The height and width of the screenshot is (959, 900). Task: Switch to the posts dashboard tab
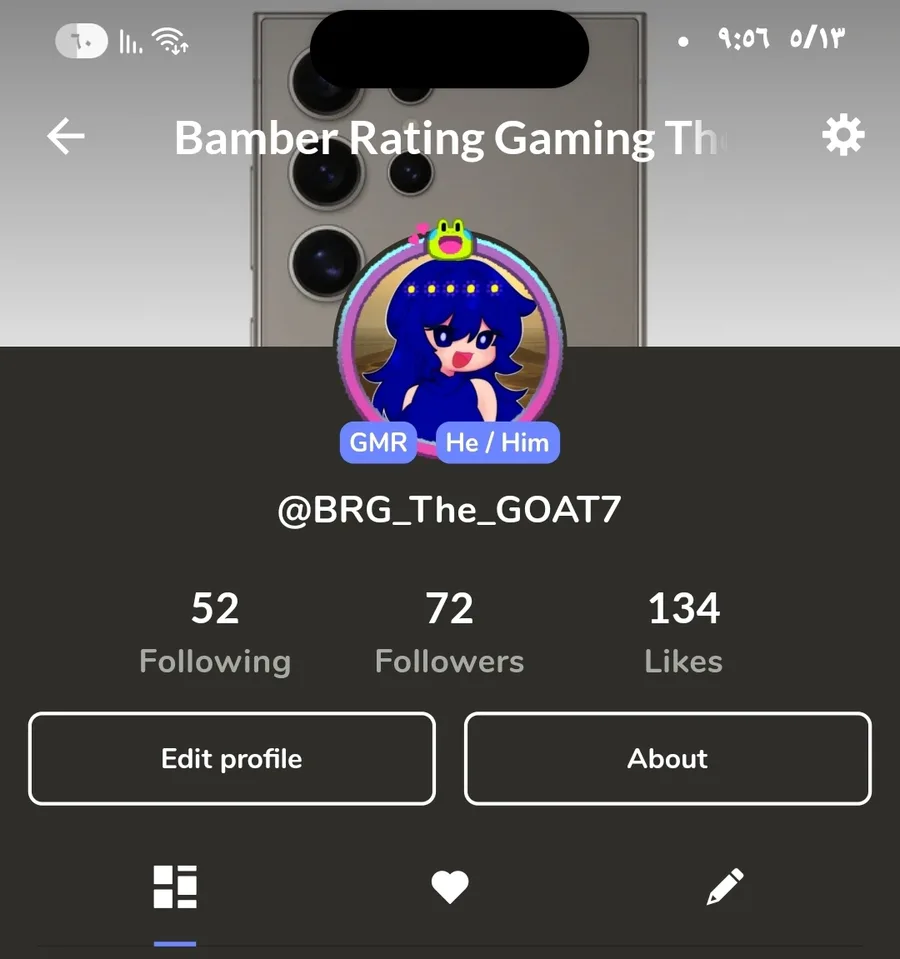click(175, 886)
